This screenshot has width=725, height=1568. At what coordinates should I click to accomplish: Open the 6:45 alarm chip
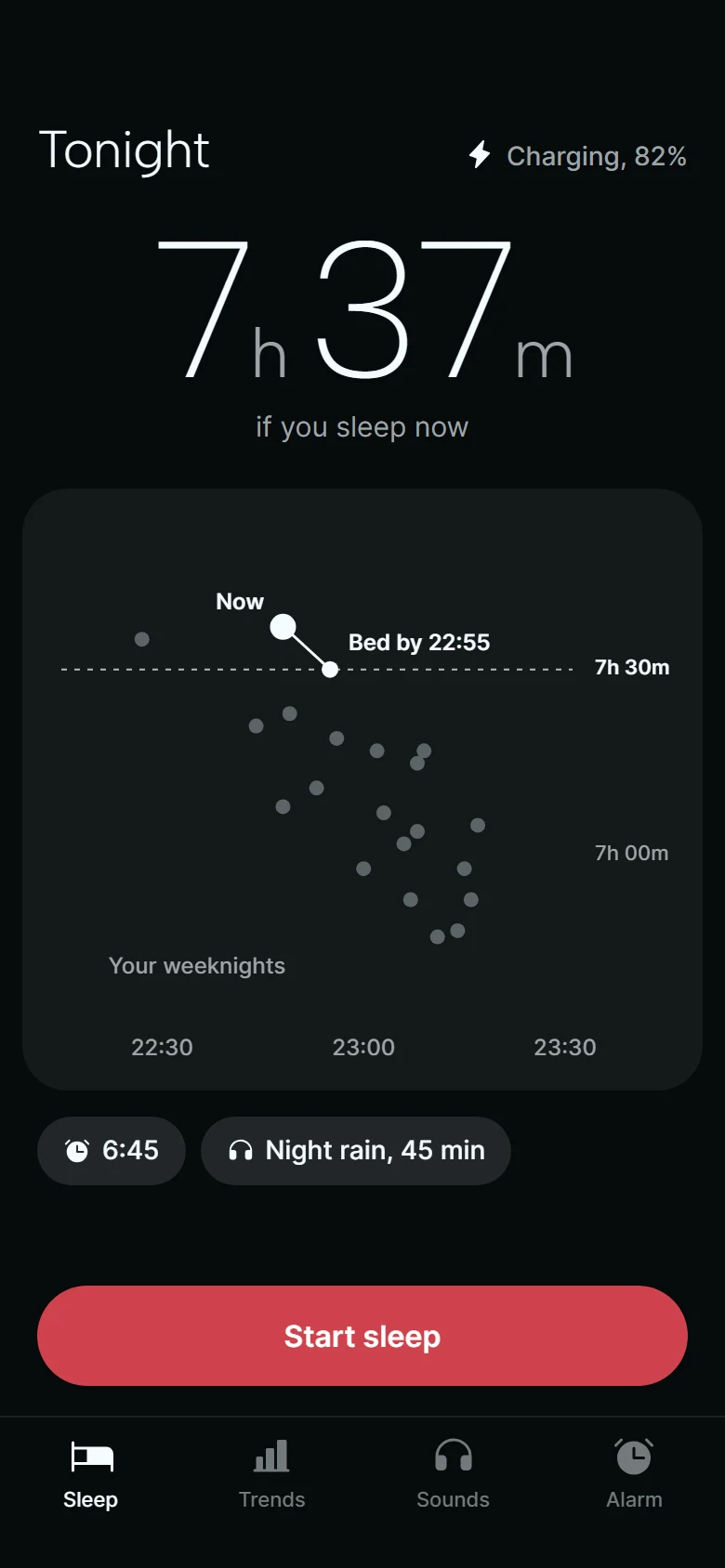[x=112, y=1151]
